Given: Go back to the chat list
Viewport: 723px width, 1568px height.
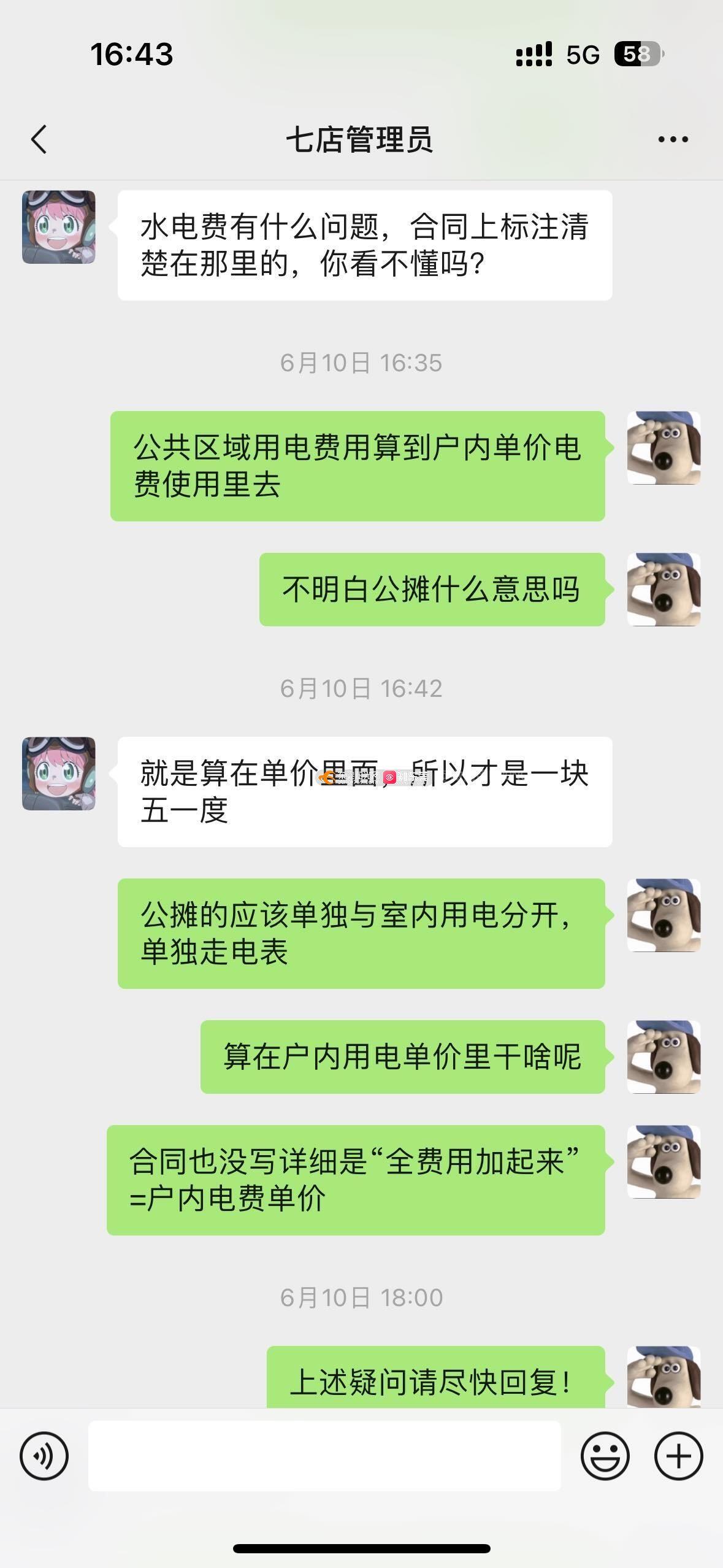Looking at the screenshot, I should (39, 139).
